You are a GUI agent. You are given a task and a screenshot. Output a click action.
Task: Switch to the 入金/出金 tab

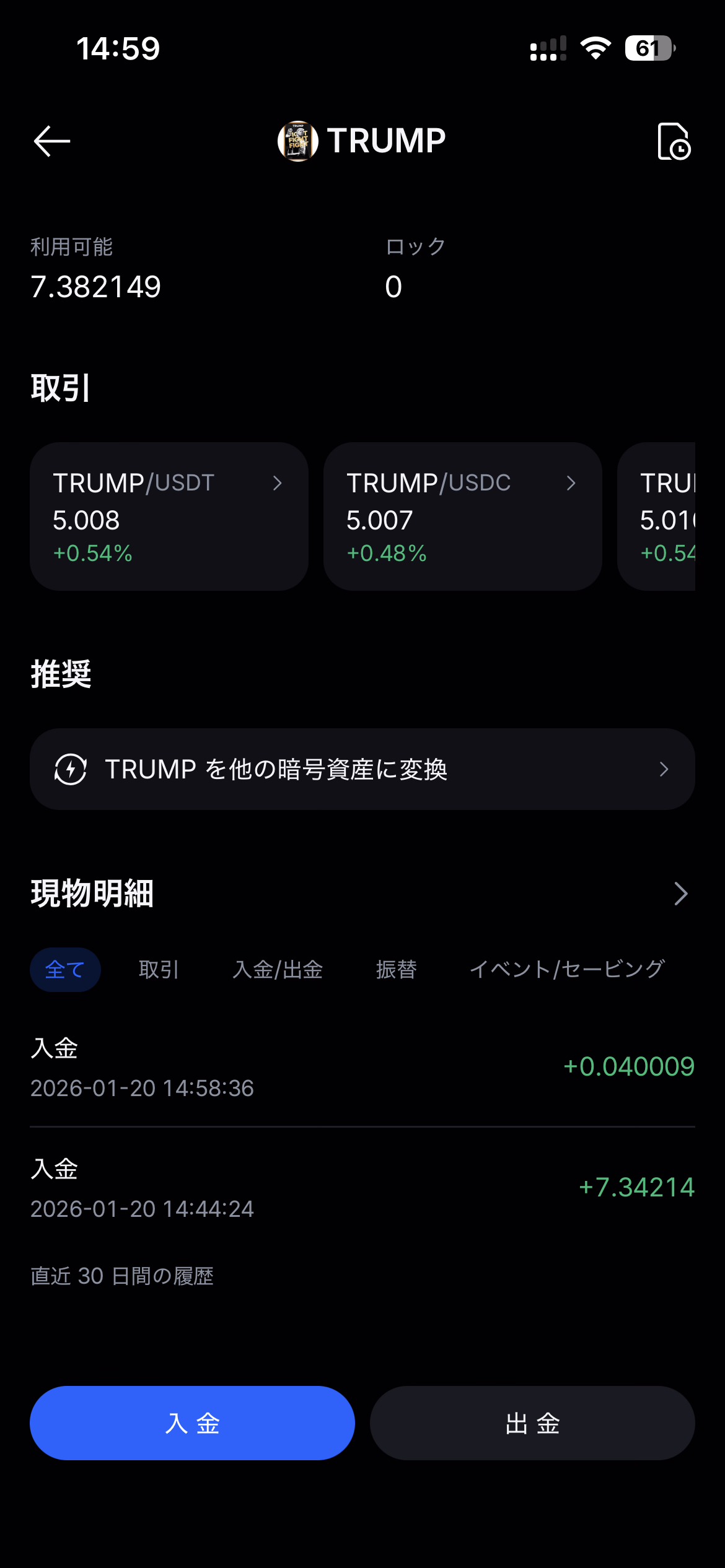pos(278,970)
